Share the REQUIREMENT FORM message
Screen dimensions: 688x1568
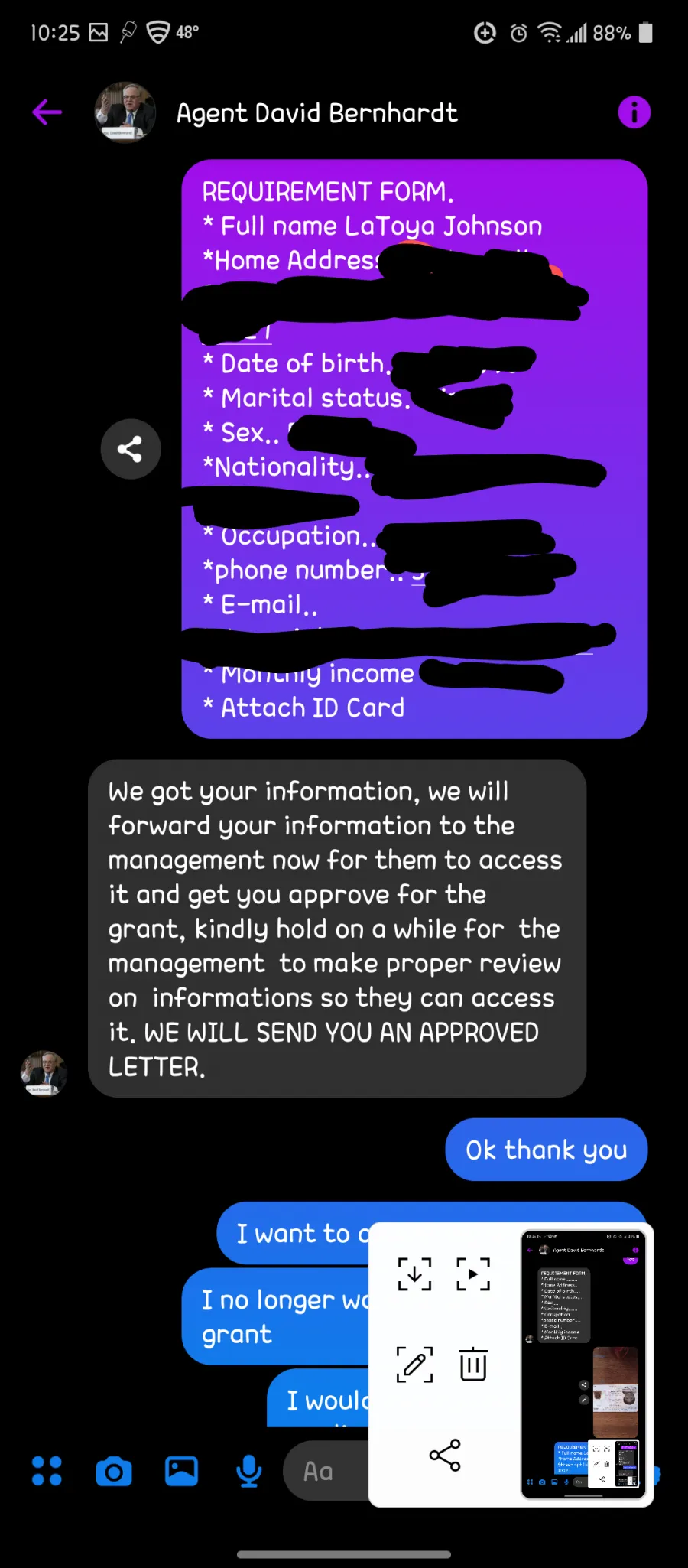(x=131, y=449)
